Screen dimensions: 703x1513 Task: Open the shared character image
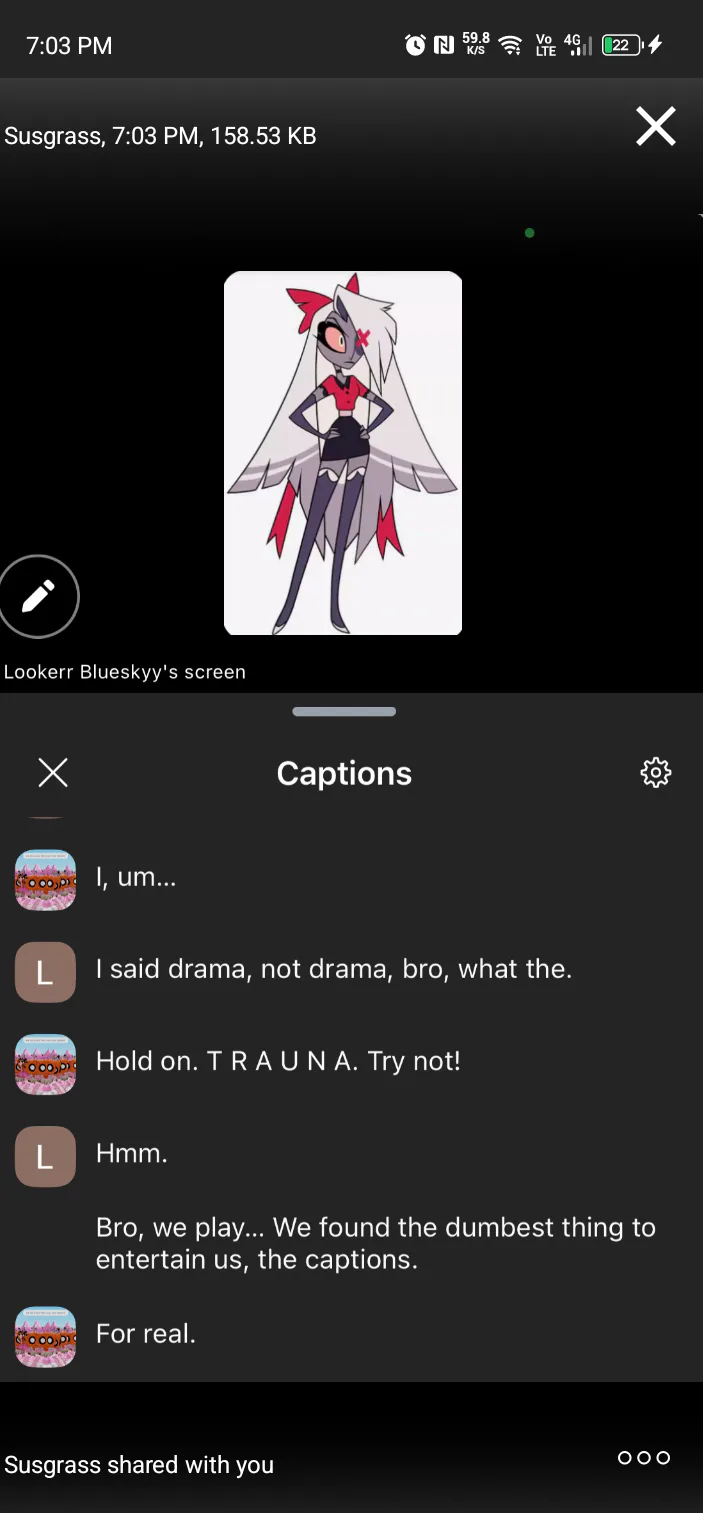click(x=343, y=453)
